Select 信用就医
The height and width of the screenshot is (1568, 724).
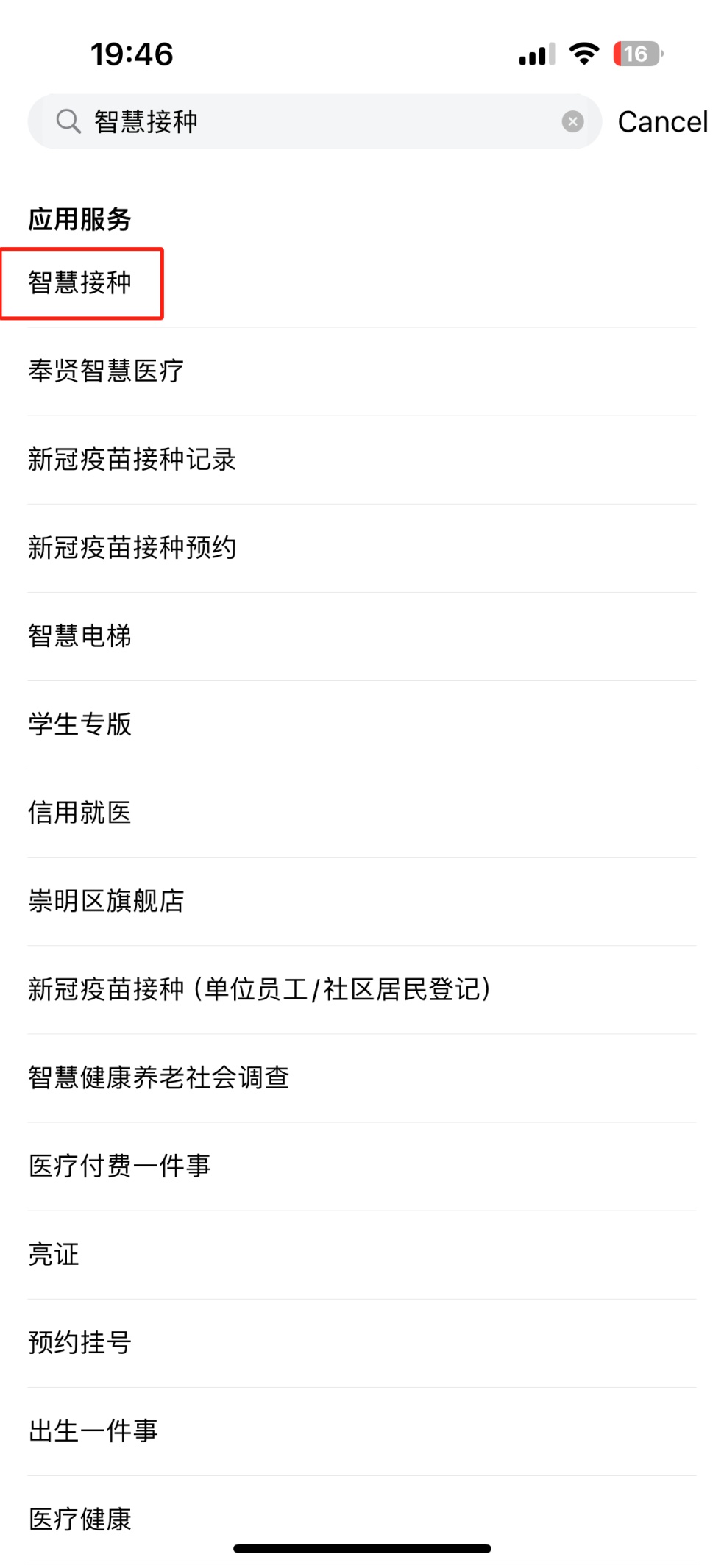coord(362,813)
